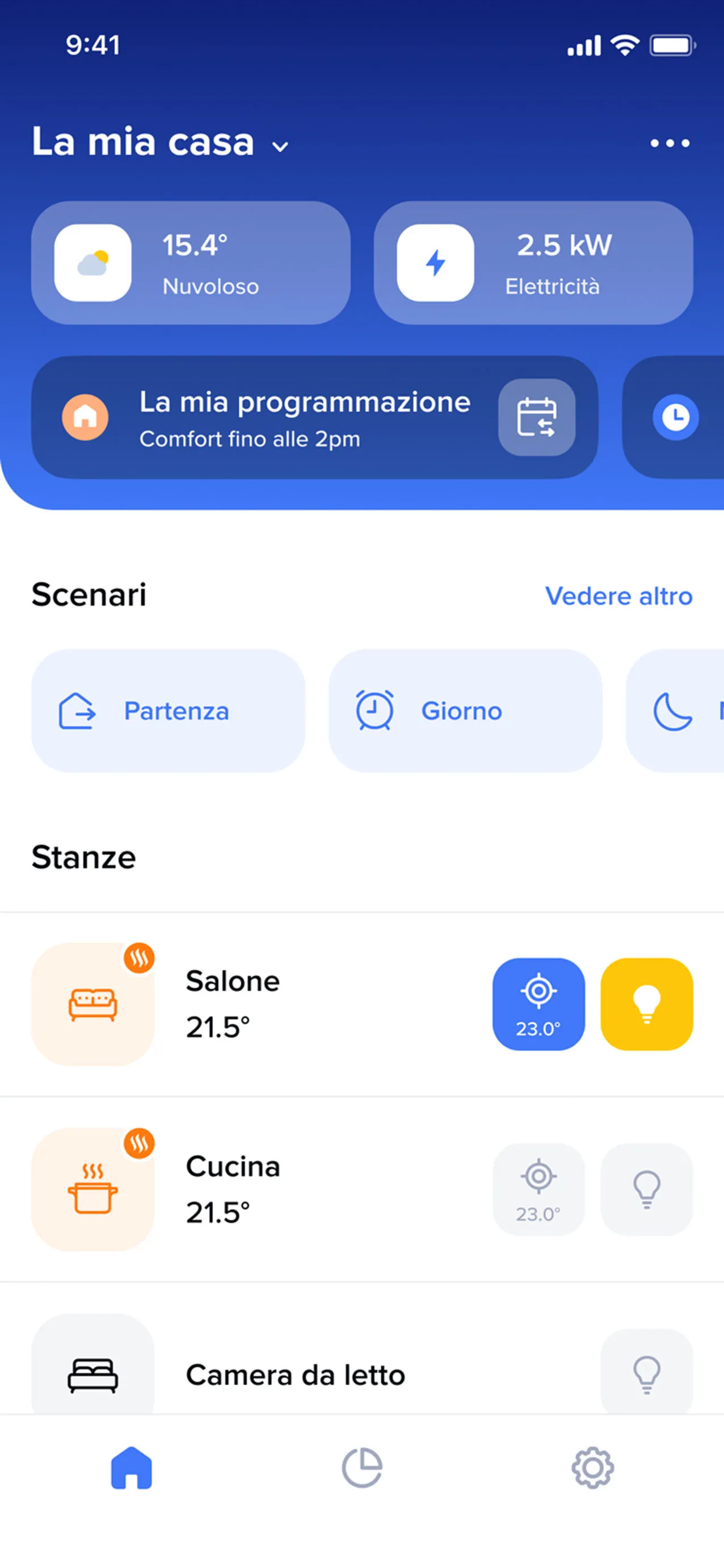Tap the Cucina 23.0° thermostat button
The image size is (724, 1568).
click(538, 1189)
